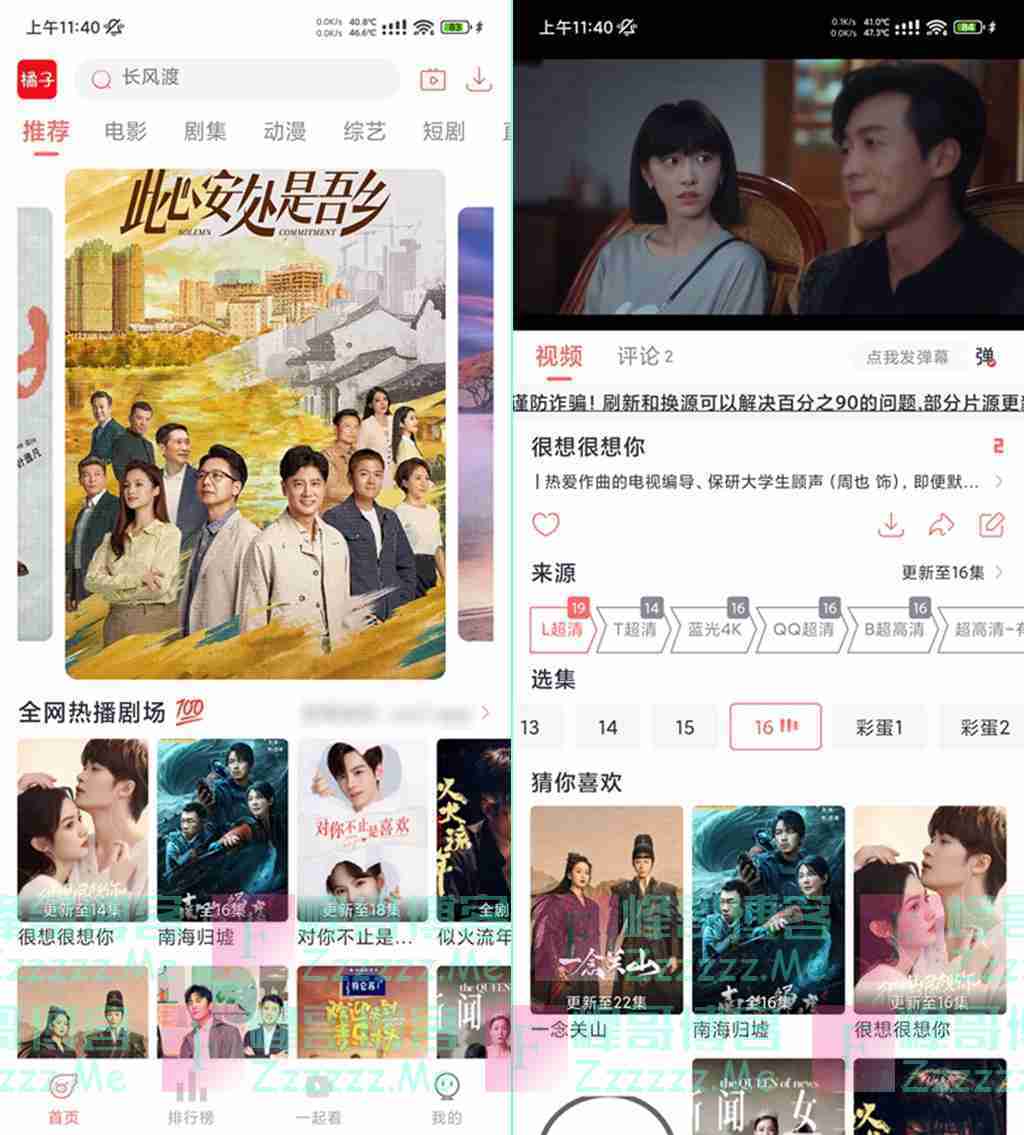The width and height of the screenshot is (1024, 1135).
Task: Select the QQ超清 source
Action: tap(807, 630)
